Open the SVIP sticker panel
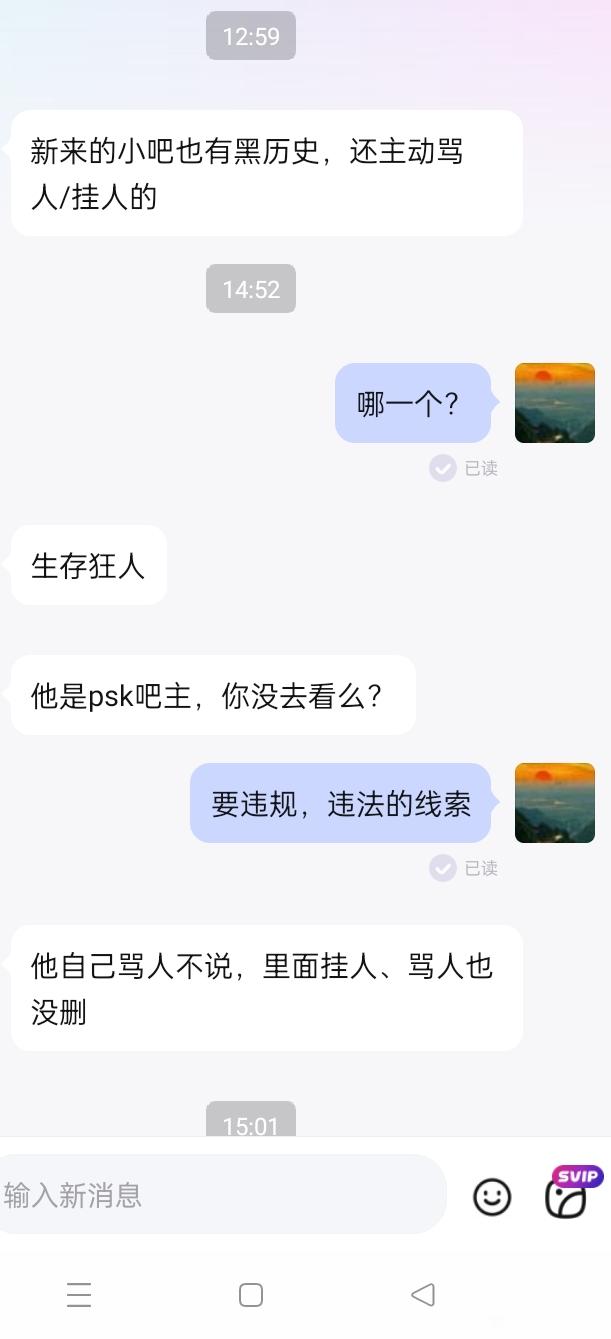 568,1195
